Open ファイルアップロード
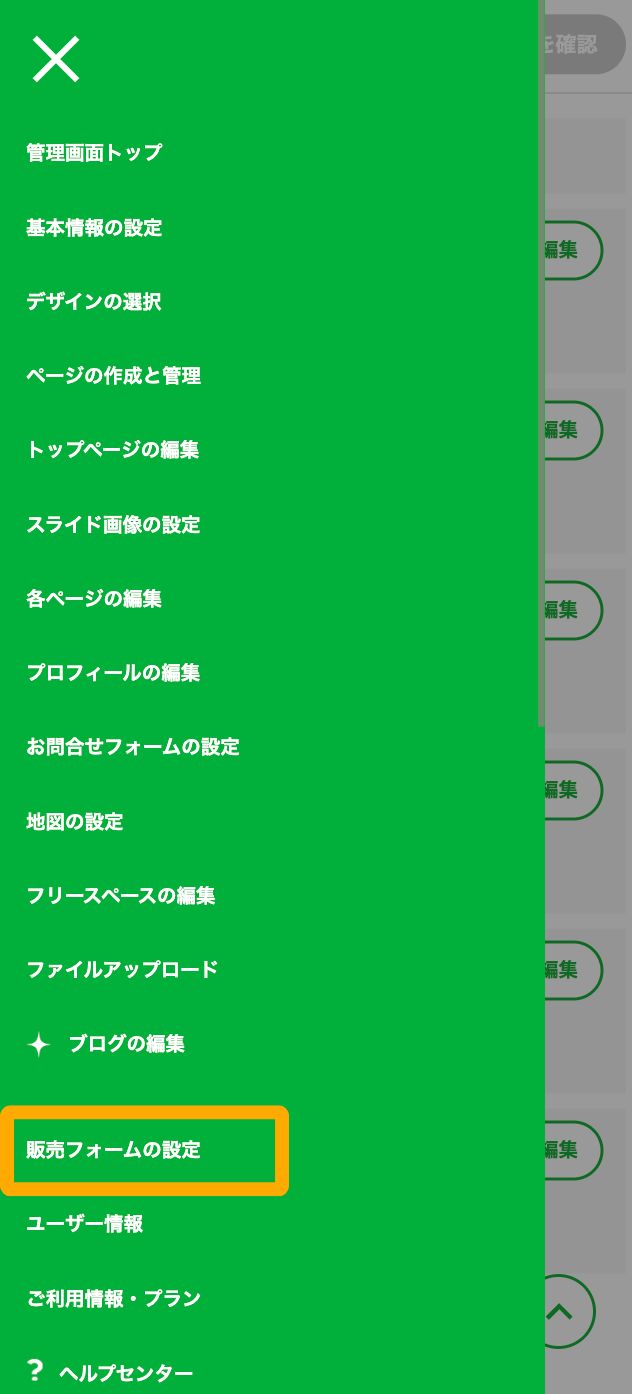Viewport: 632px width, 1394px height. pos(122,970)
